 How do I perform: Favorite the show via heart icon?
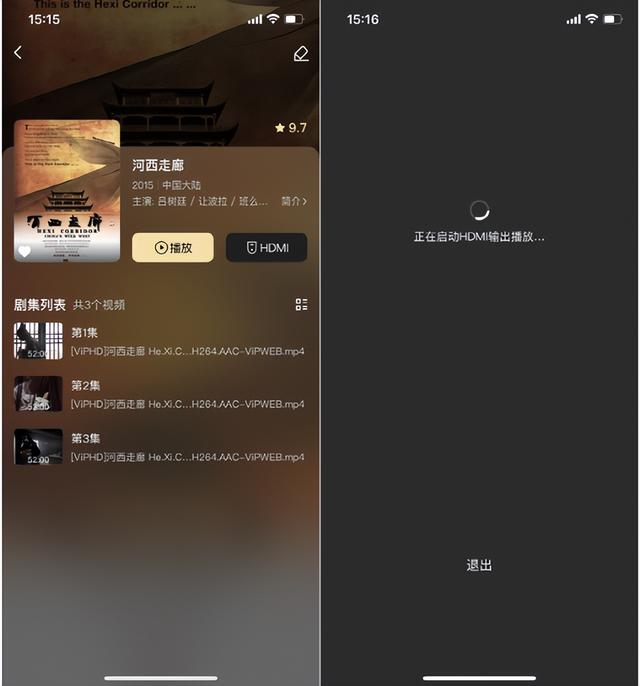point(25,251)
